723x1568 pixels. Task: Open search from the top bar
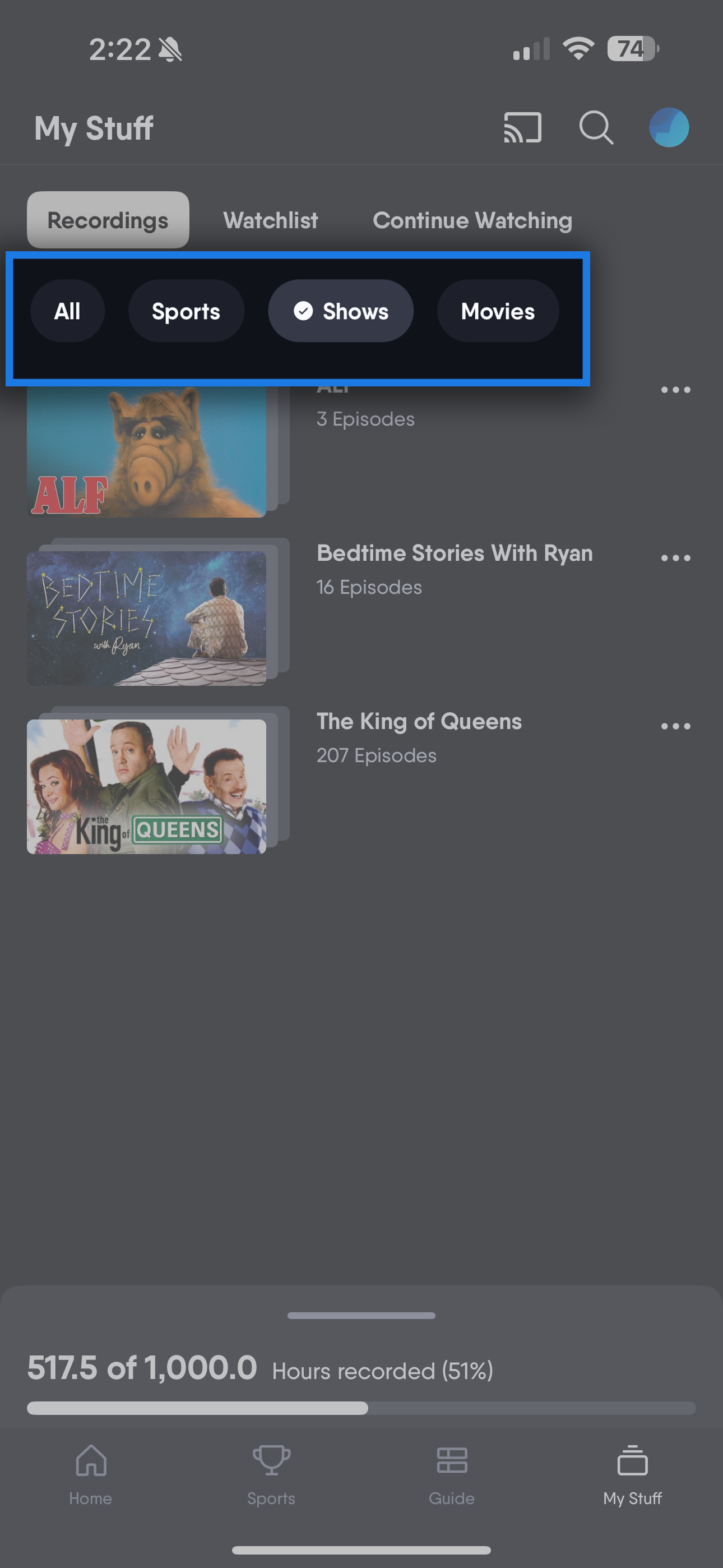pos(595,128)
